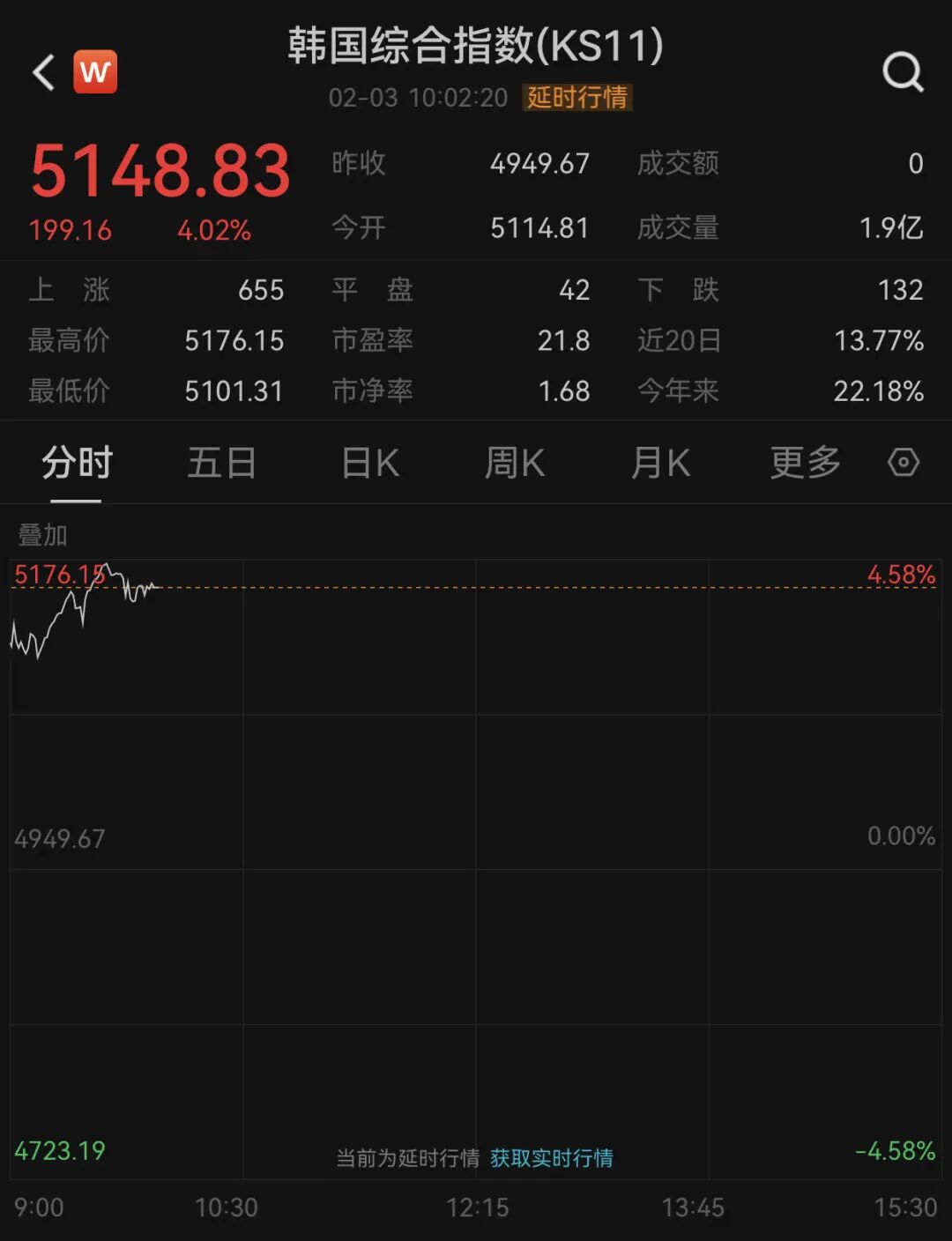Open the search magnifier icon
This screenshot has height=1241, width=952.
(903, 72)
